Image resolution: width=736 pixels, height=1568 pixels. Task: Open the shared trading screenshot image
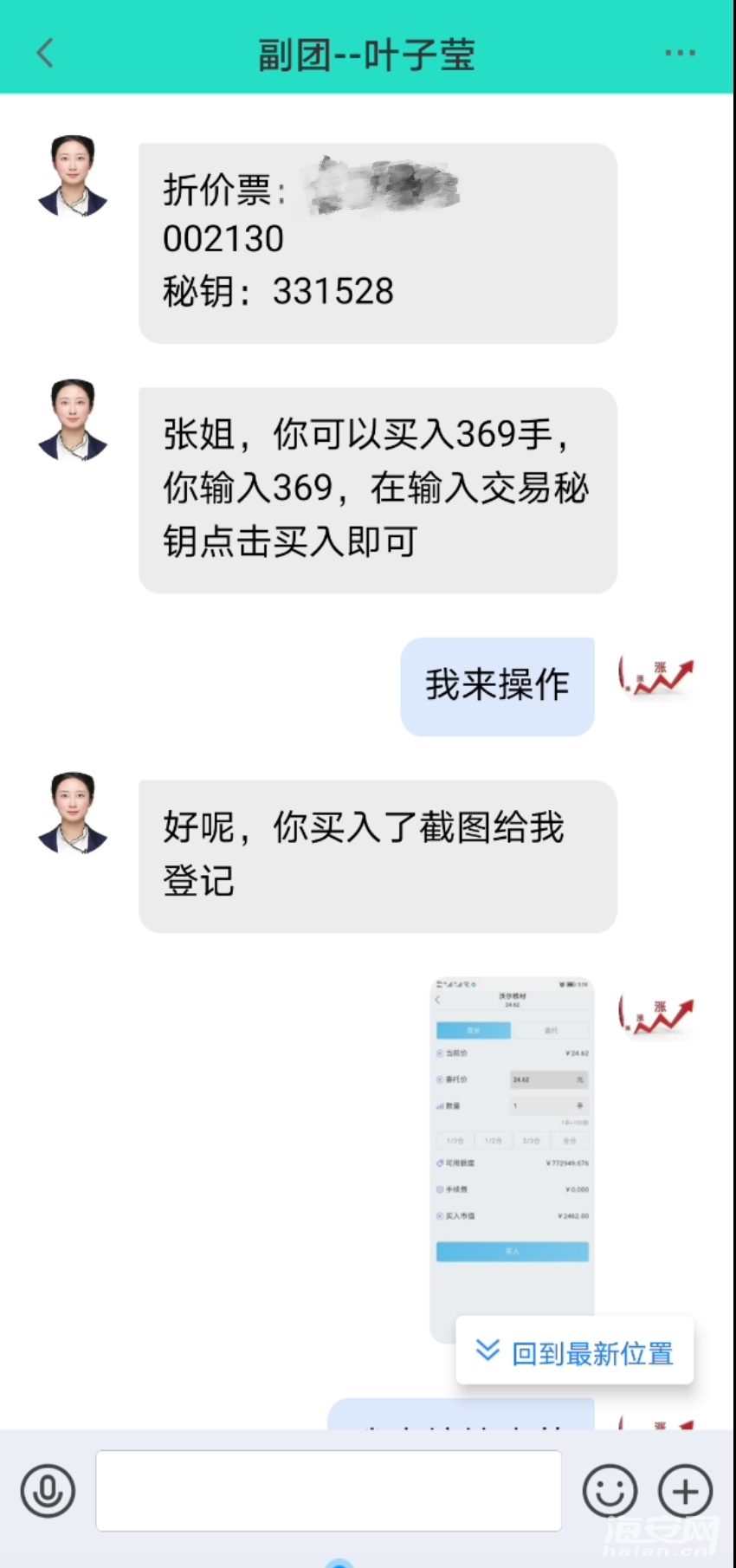512,1144
